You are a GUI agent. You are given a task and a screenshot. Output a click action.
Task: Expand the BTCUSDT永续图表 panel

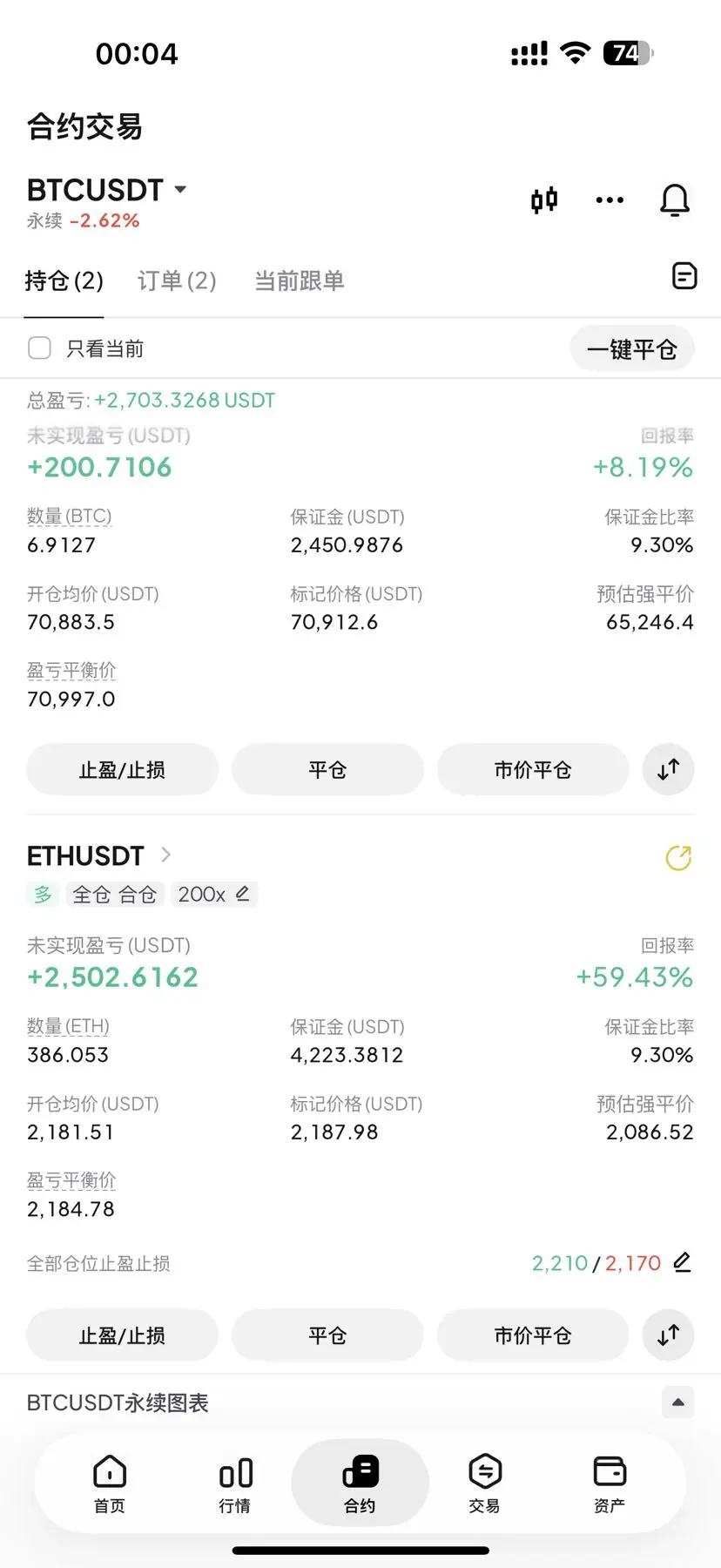click(677, 1402)
